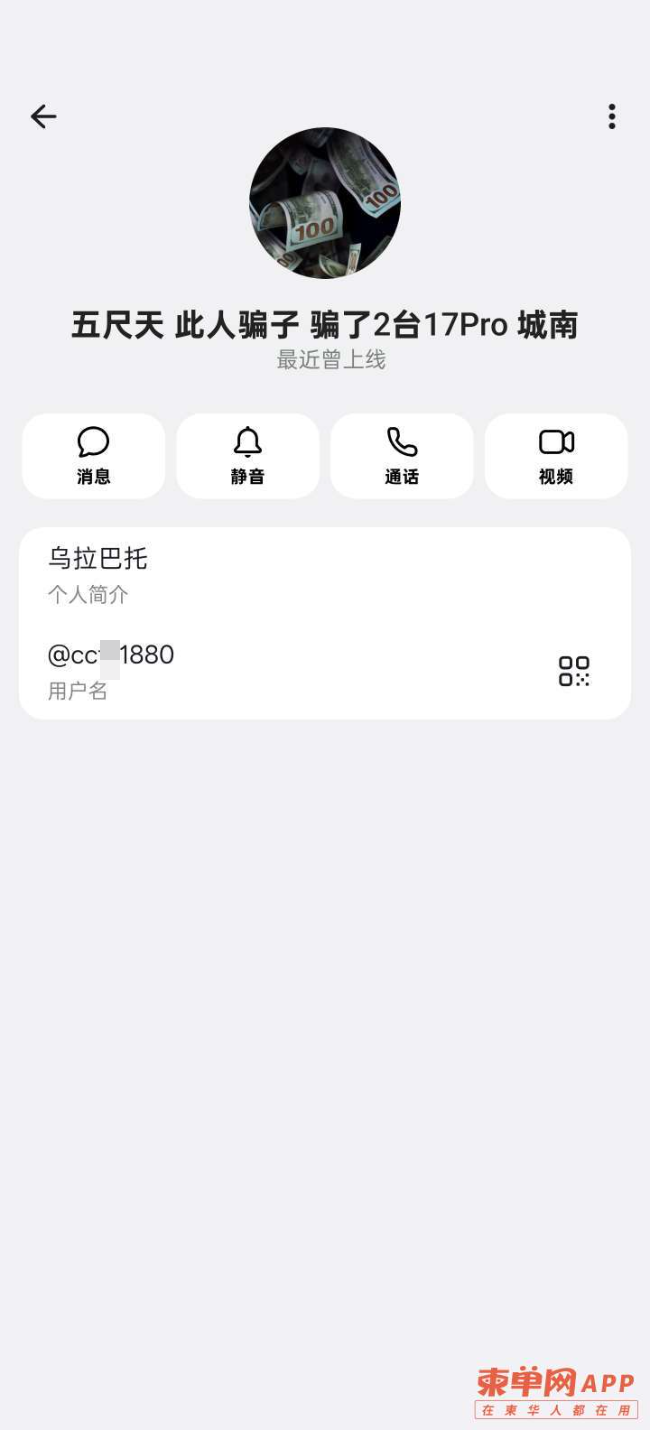View the profile avatar photo

[325, 203]
